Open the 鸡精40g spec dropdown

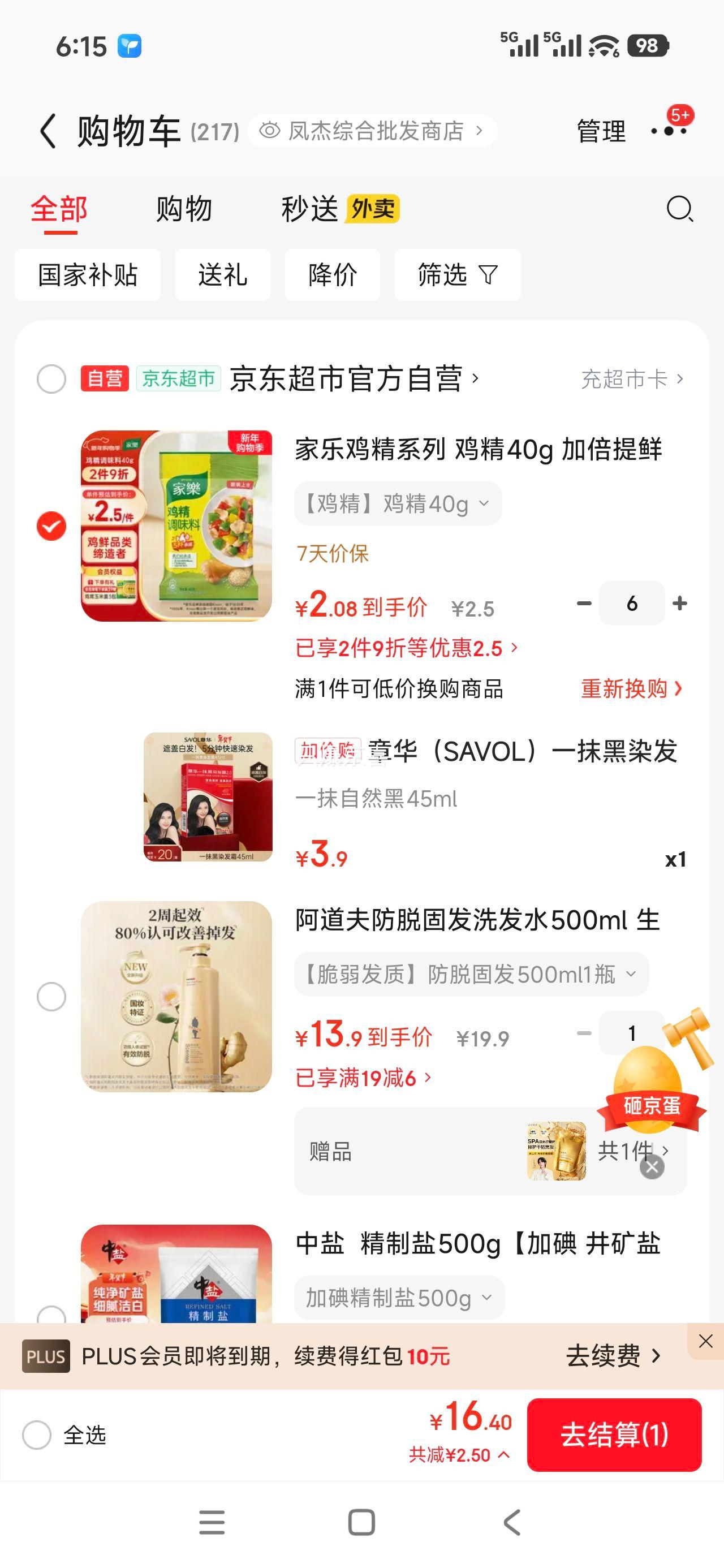(398, 503)
